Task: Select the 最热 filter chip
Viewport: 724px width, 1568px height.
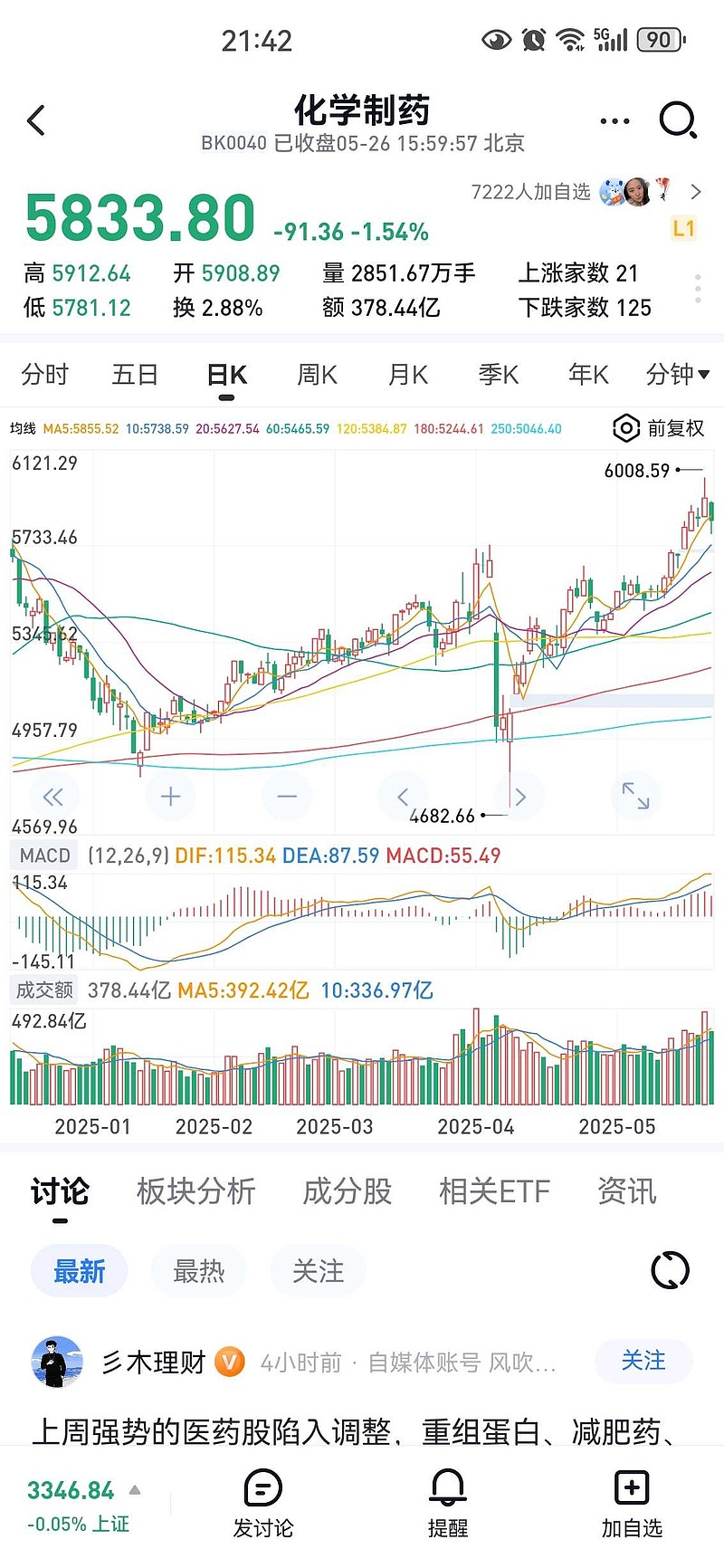Action: coord(199,1271)
